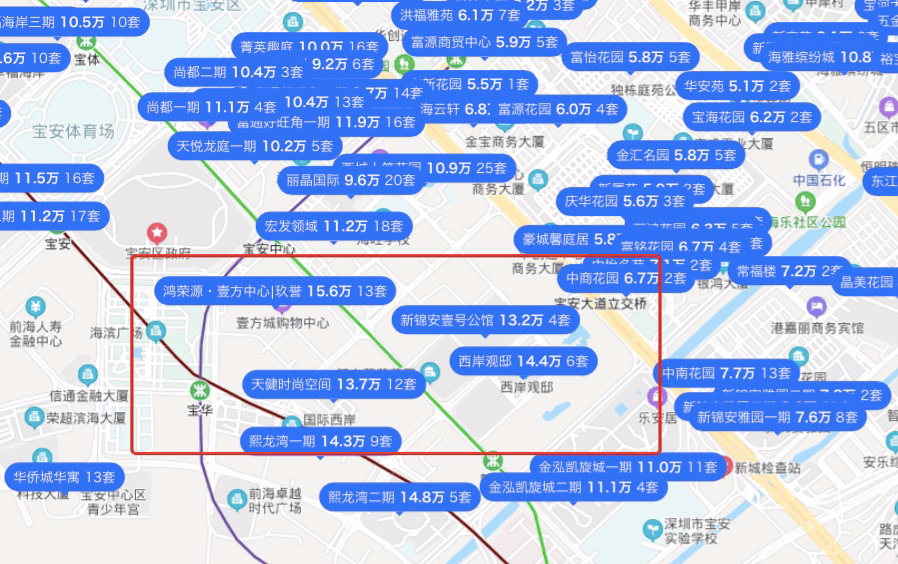Open the 鸿荣源·壹方中心|玖誉 listing bubble
This screenshot has height=564, width=898.
(275, 291)
